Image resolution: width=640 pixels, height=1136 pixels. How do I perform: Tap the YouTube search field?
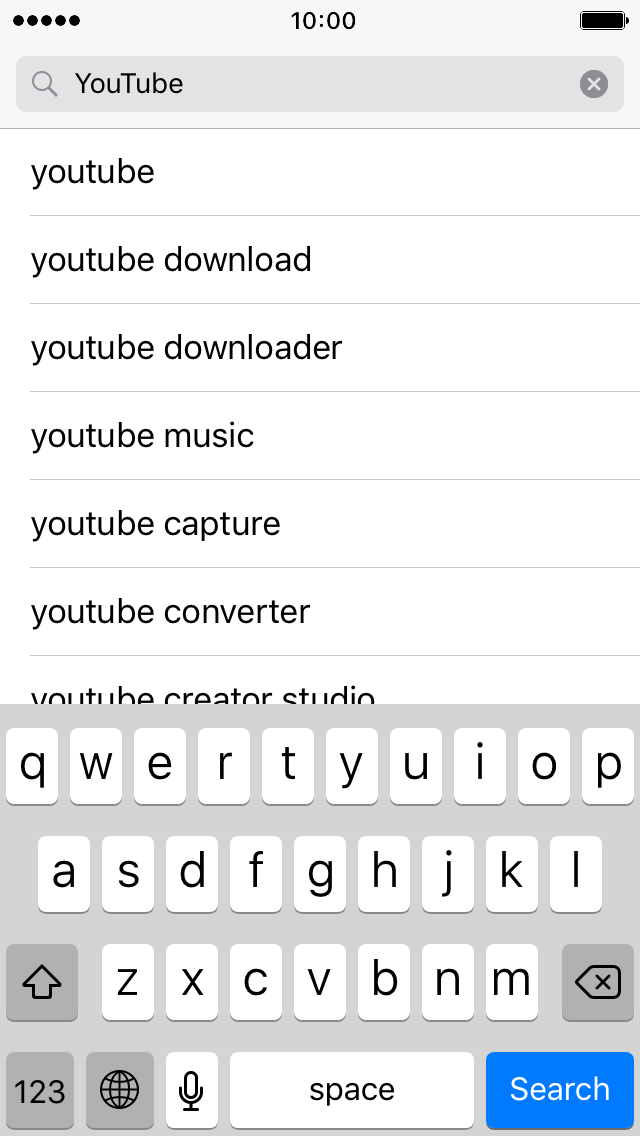pos(320,84)
